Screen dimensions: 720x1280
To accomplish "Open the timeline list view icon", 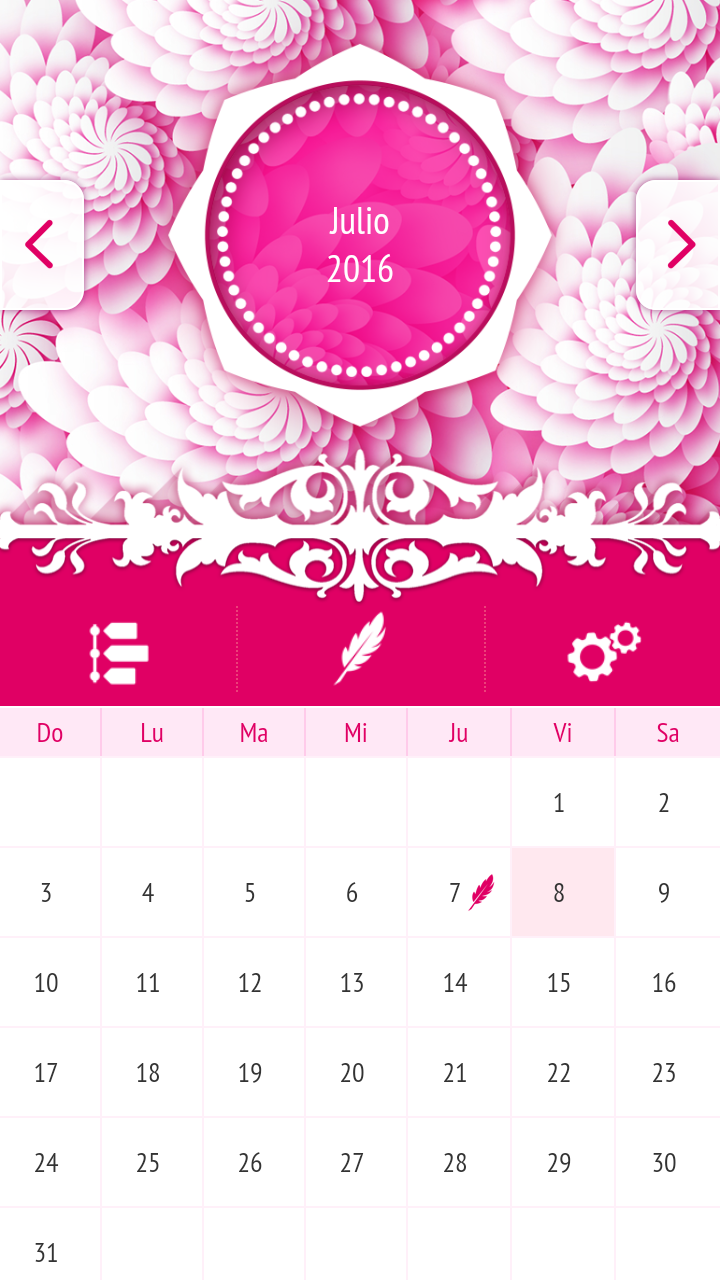I will (119, 653).
